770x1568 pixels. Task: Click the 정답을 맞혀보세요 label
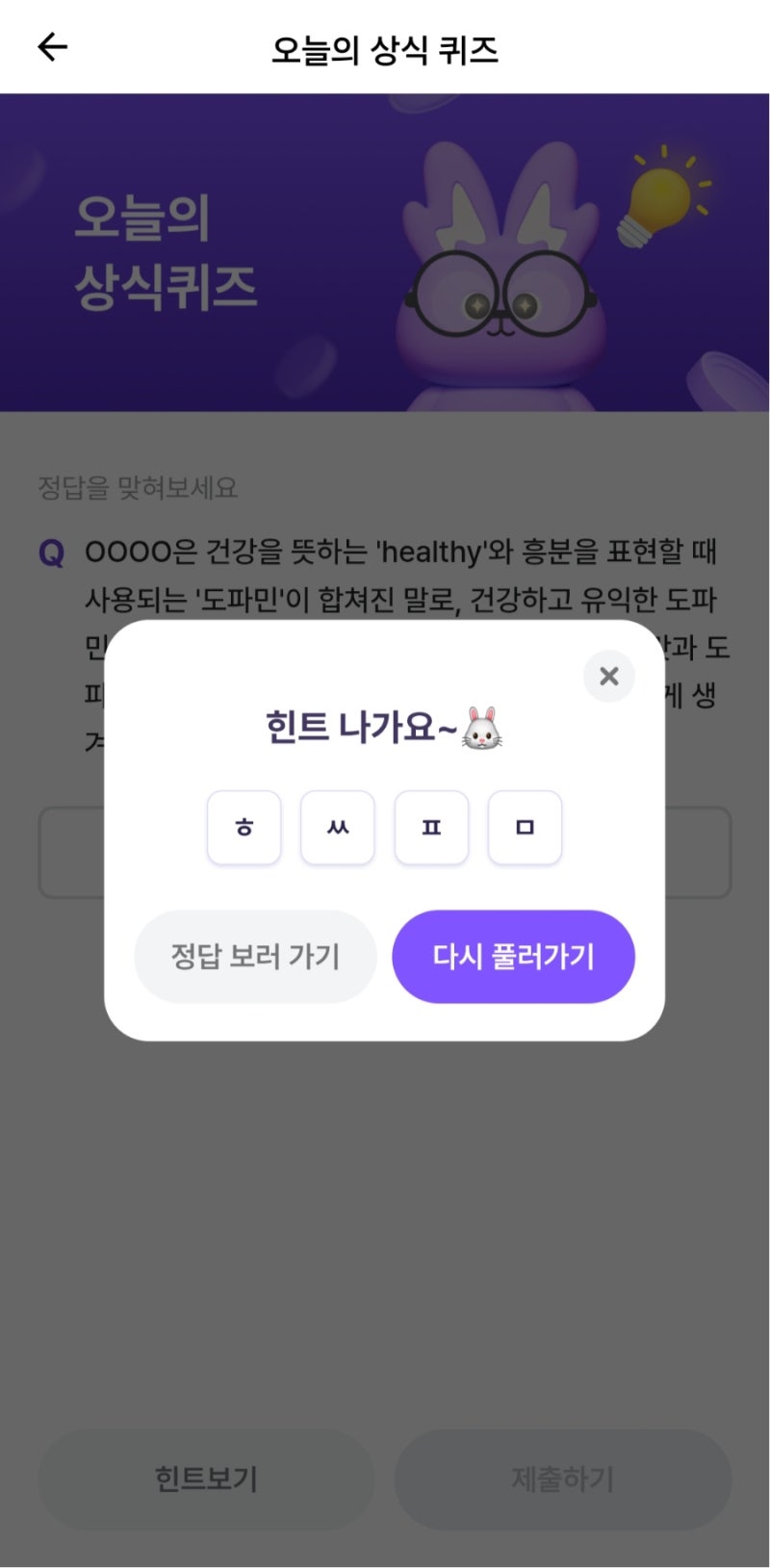tap(140, 489)
